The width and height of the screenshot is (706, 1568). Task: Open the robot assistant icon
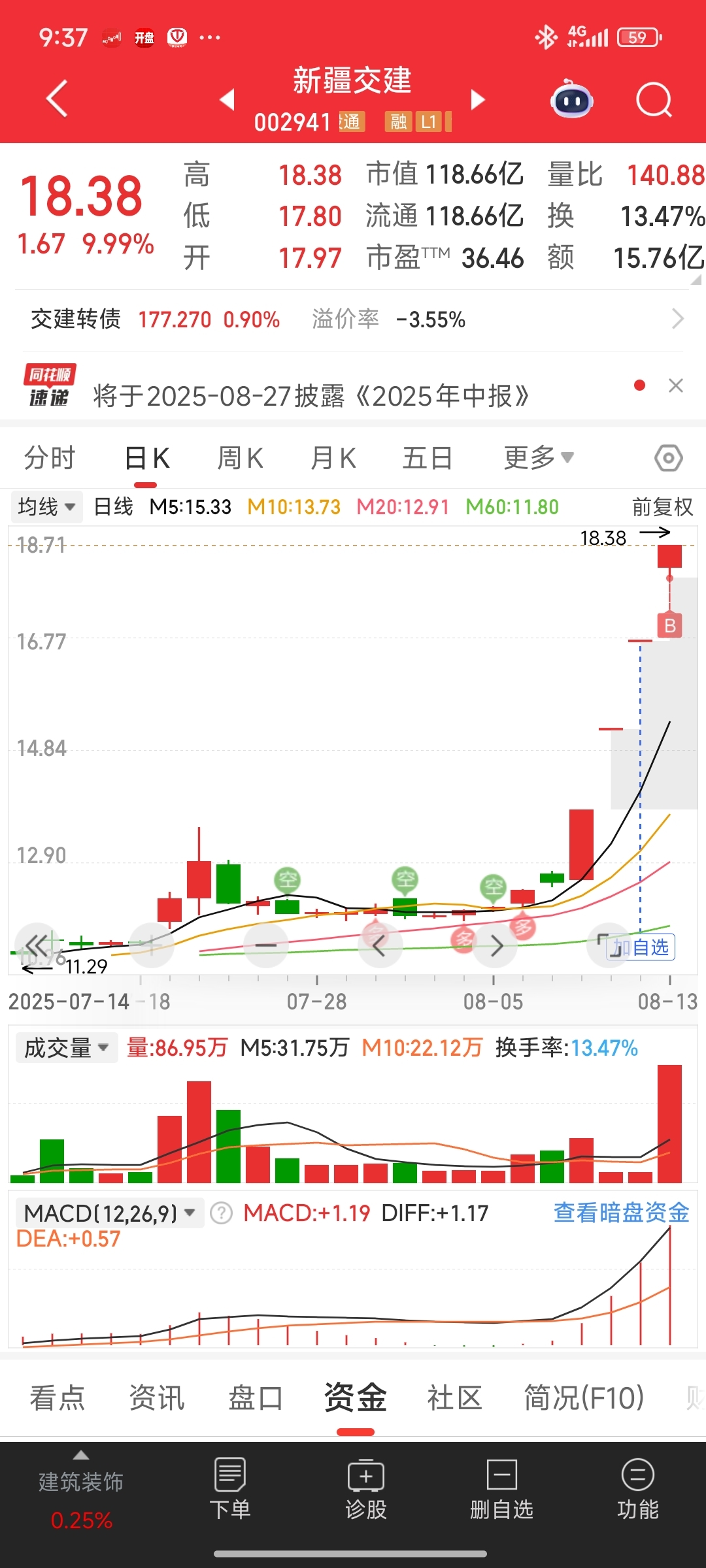point(571,99)
